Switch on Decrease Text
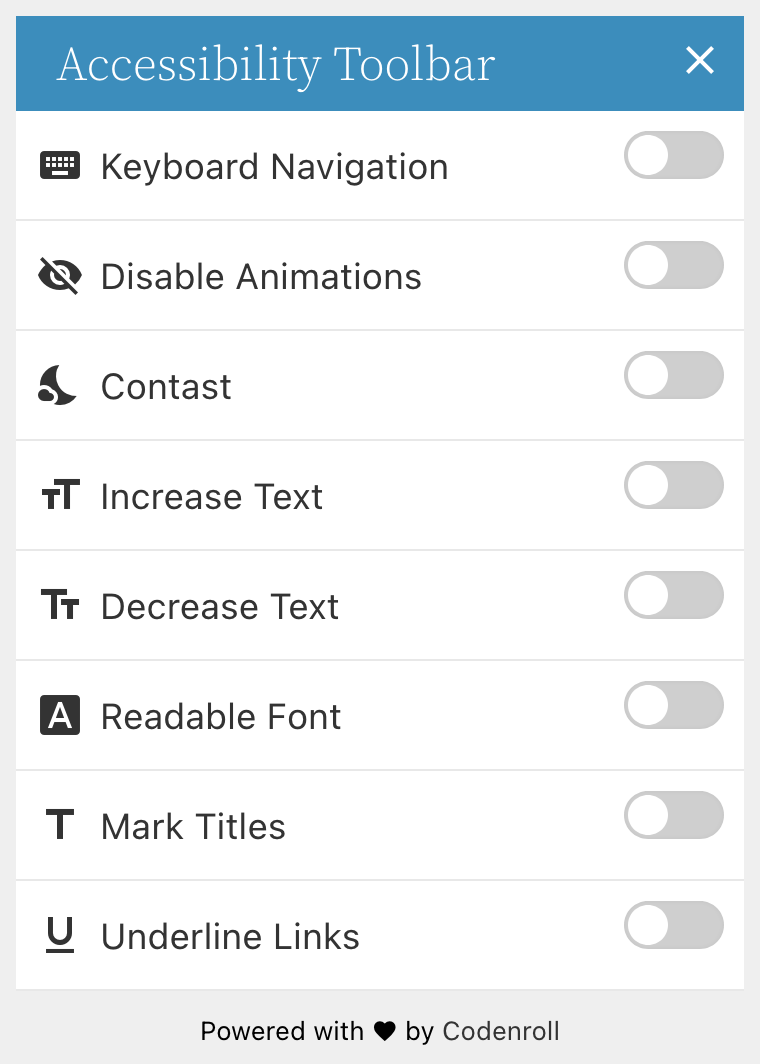760x1064 pixels. point(674,595)
